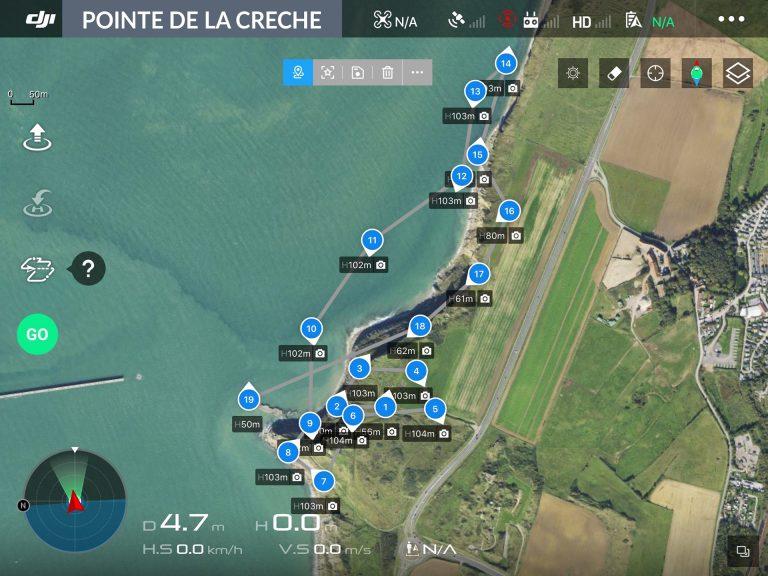
Task: Clear the flight path with the eraser
Action: (x=614, y=73)
